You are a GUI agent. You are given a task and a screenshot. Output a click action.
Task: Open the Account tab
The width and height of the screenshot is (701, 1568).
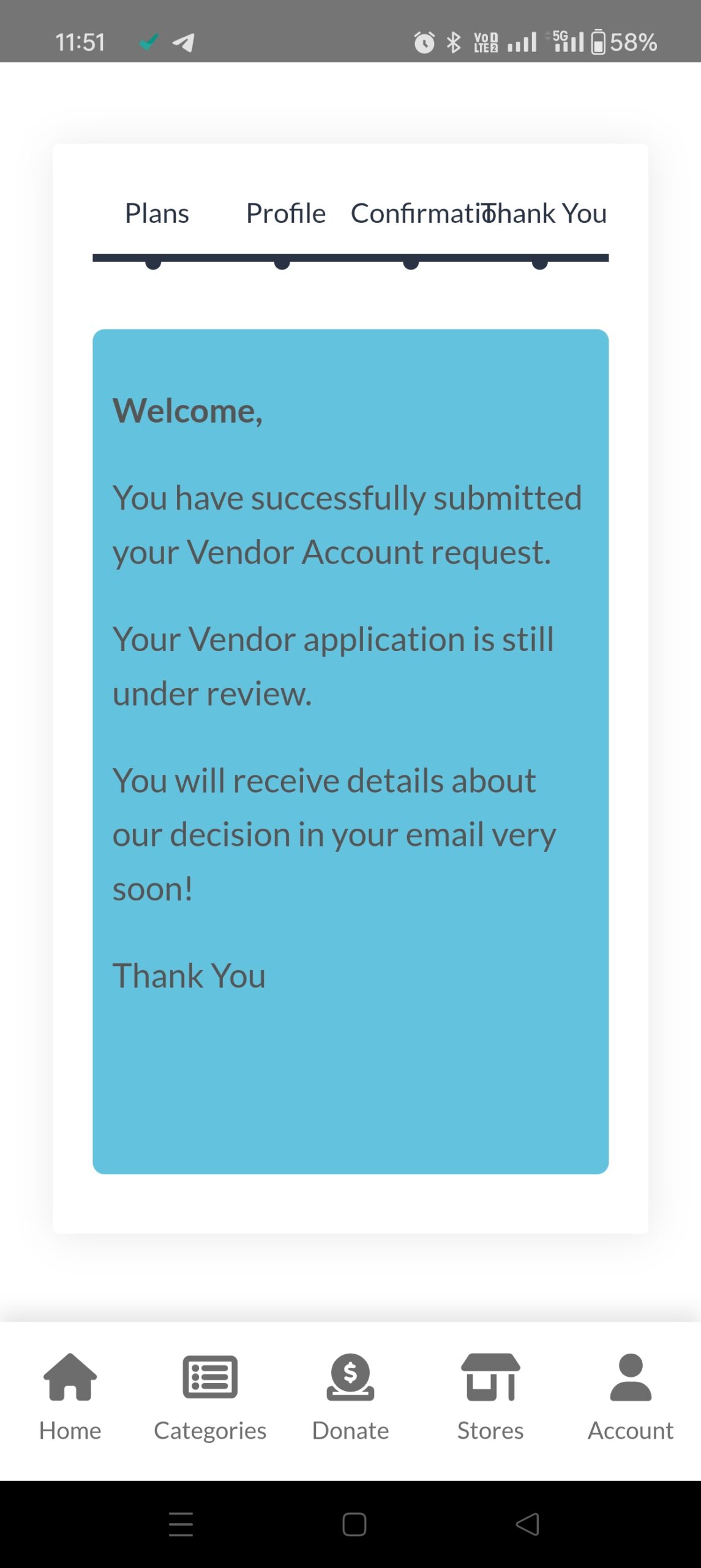(x=631, y=1398)
